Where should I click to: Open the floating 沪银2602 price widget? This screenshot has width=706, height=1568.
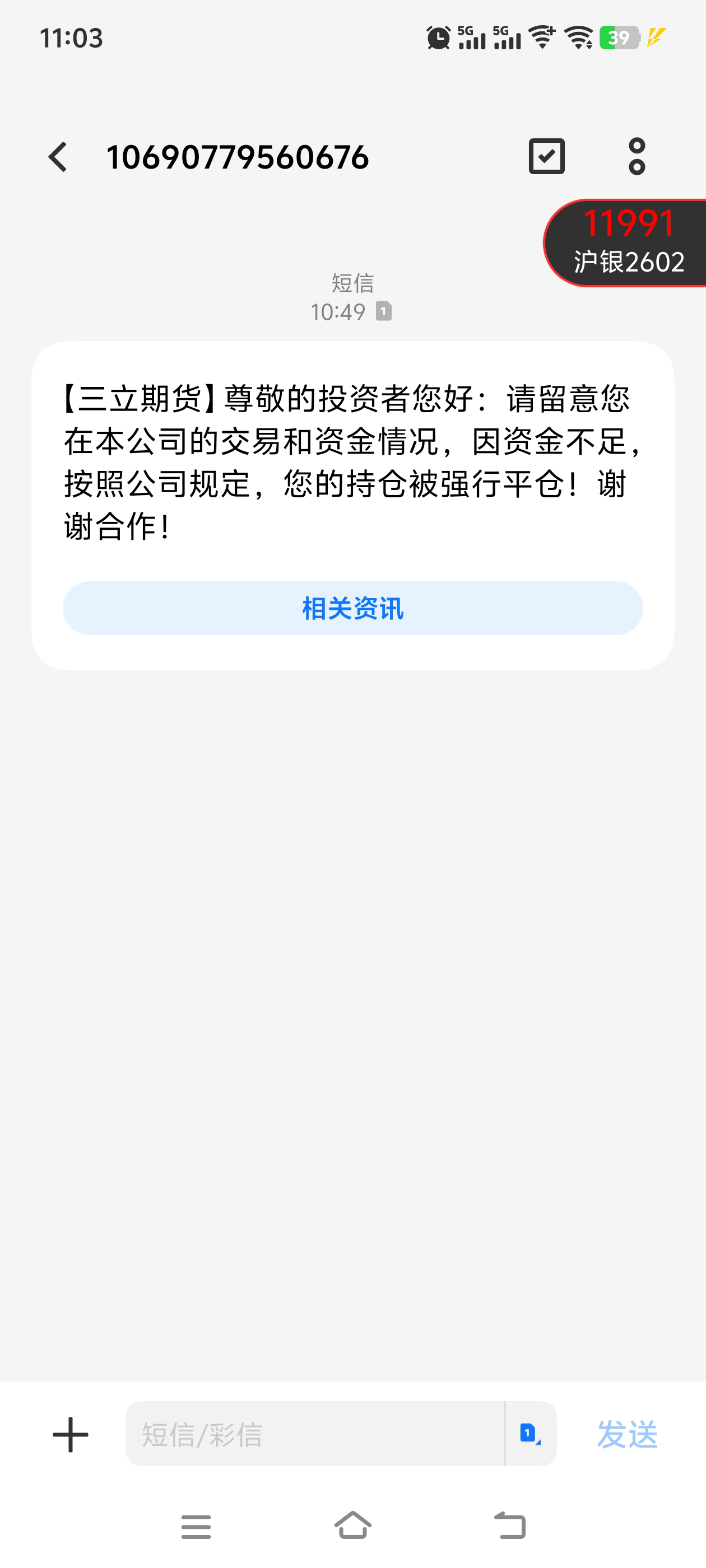tap(628, 243)
